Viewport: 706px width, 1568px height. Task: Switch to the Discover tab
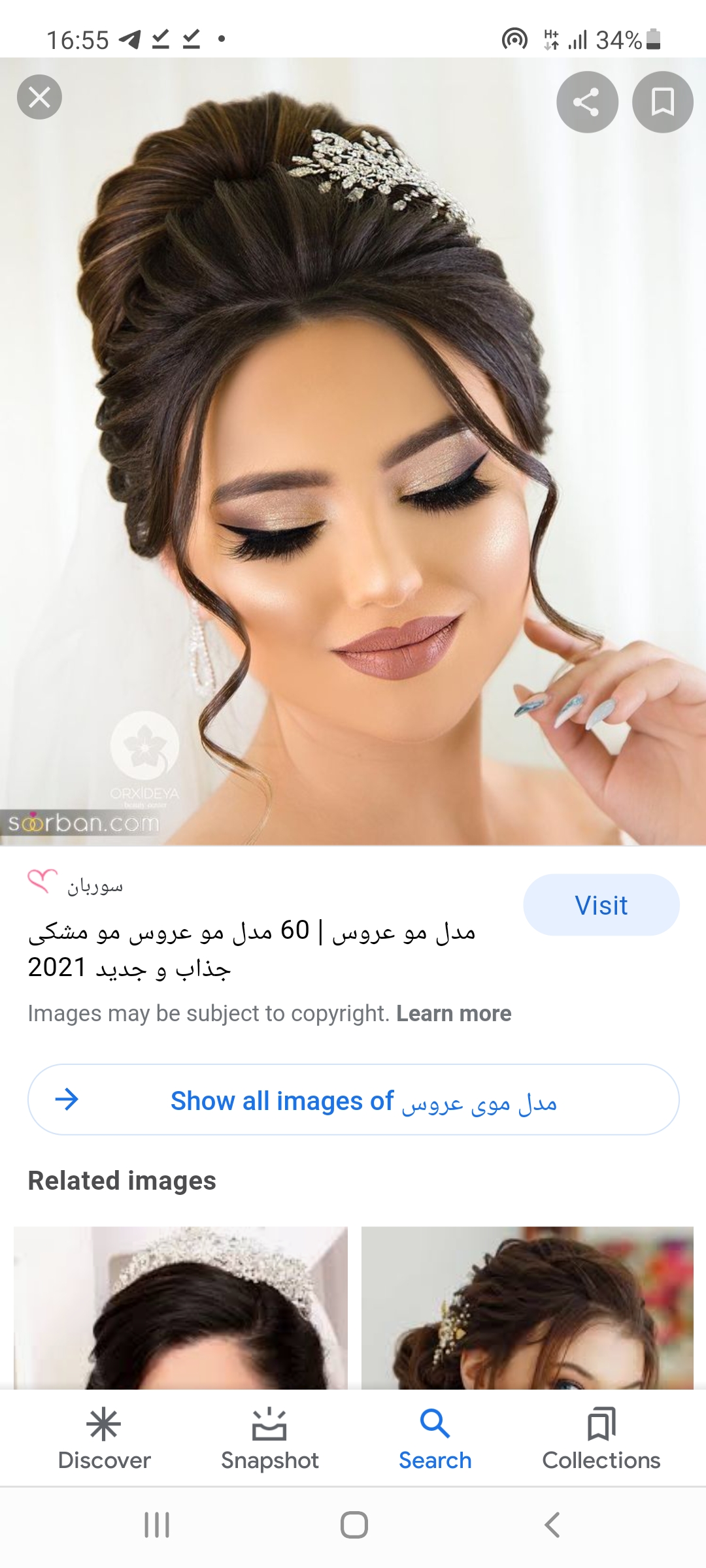click(104, 1440)
